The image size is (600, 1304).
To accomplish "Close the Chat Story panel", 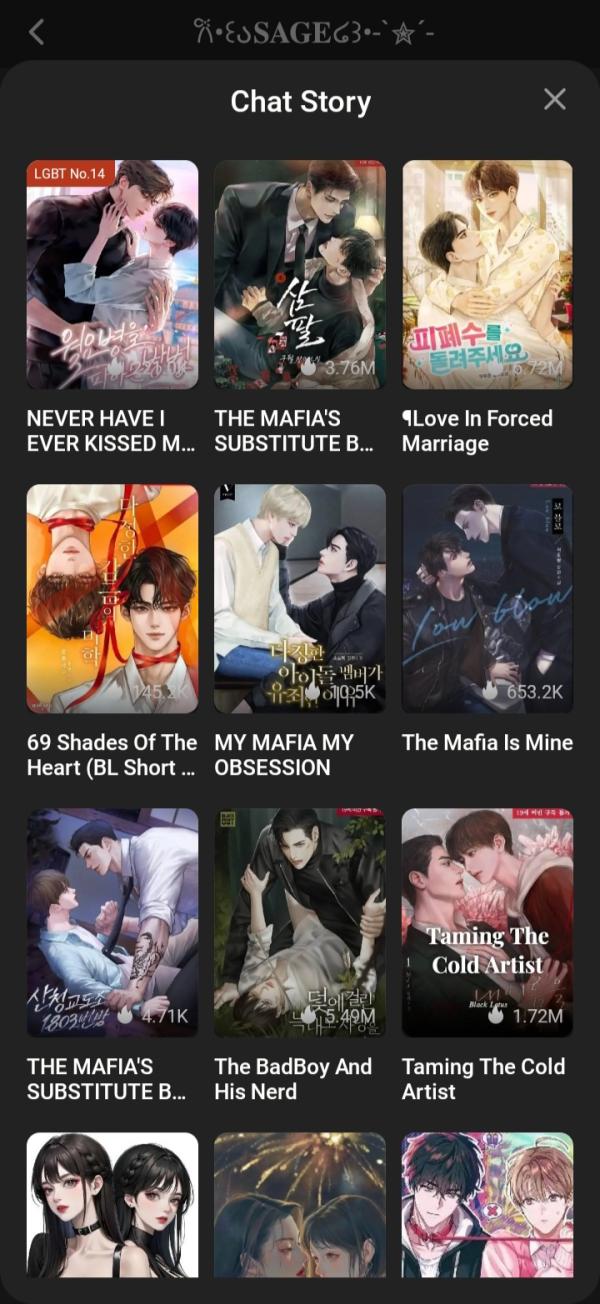I will [x=554, y=99].
